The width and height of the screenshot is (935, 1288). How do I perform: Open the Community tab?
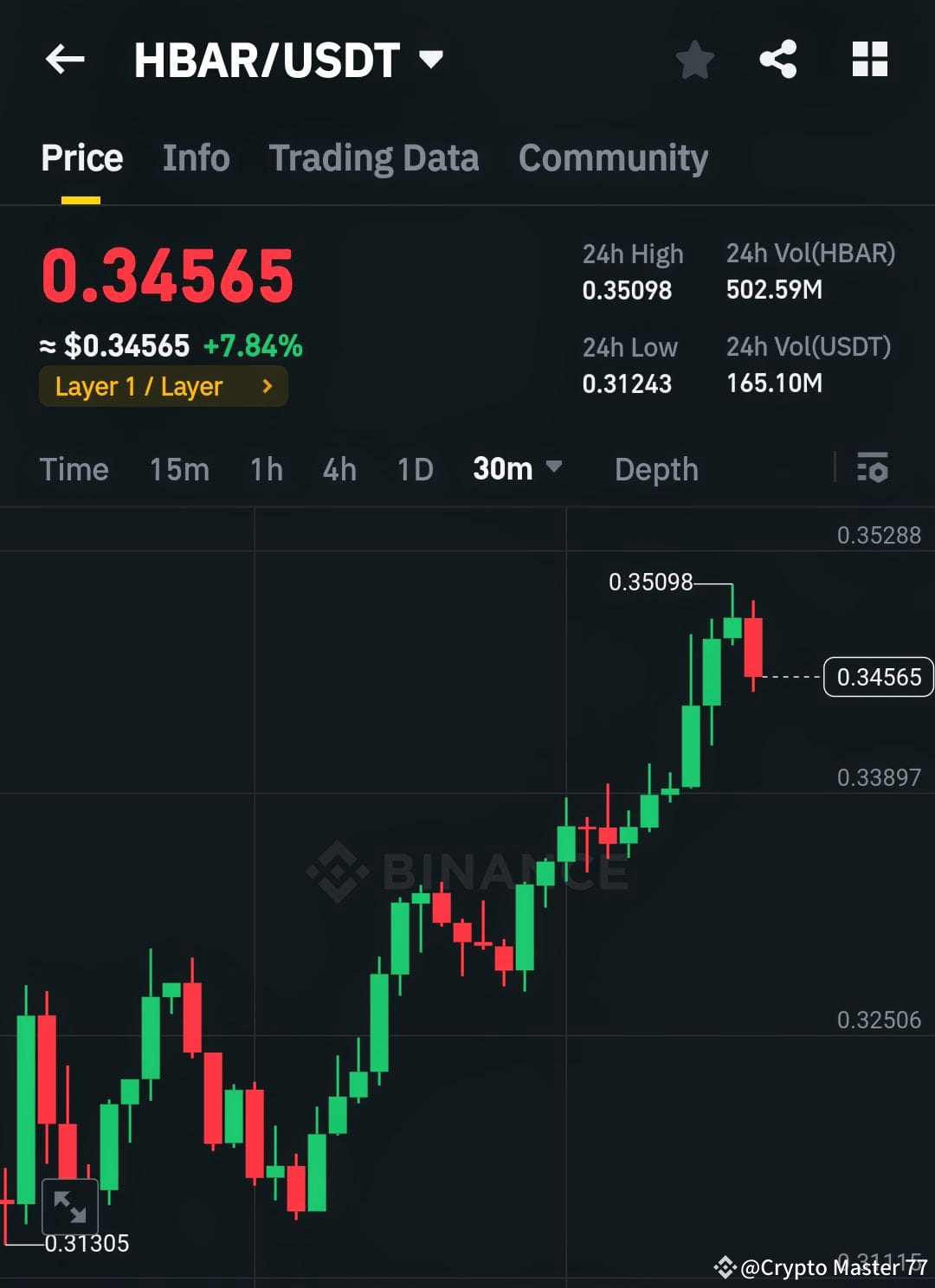pyautogui.click(x=612, y=158)
